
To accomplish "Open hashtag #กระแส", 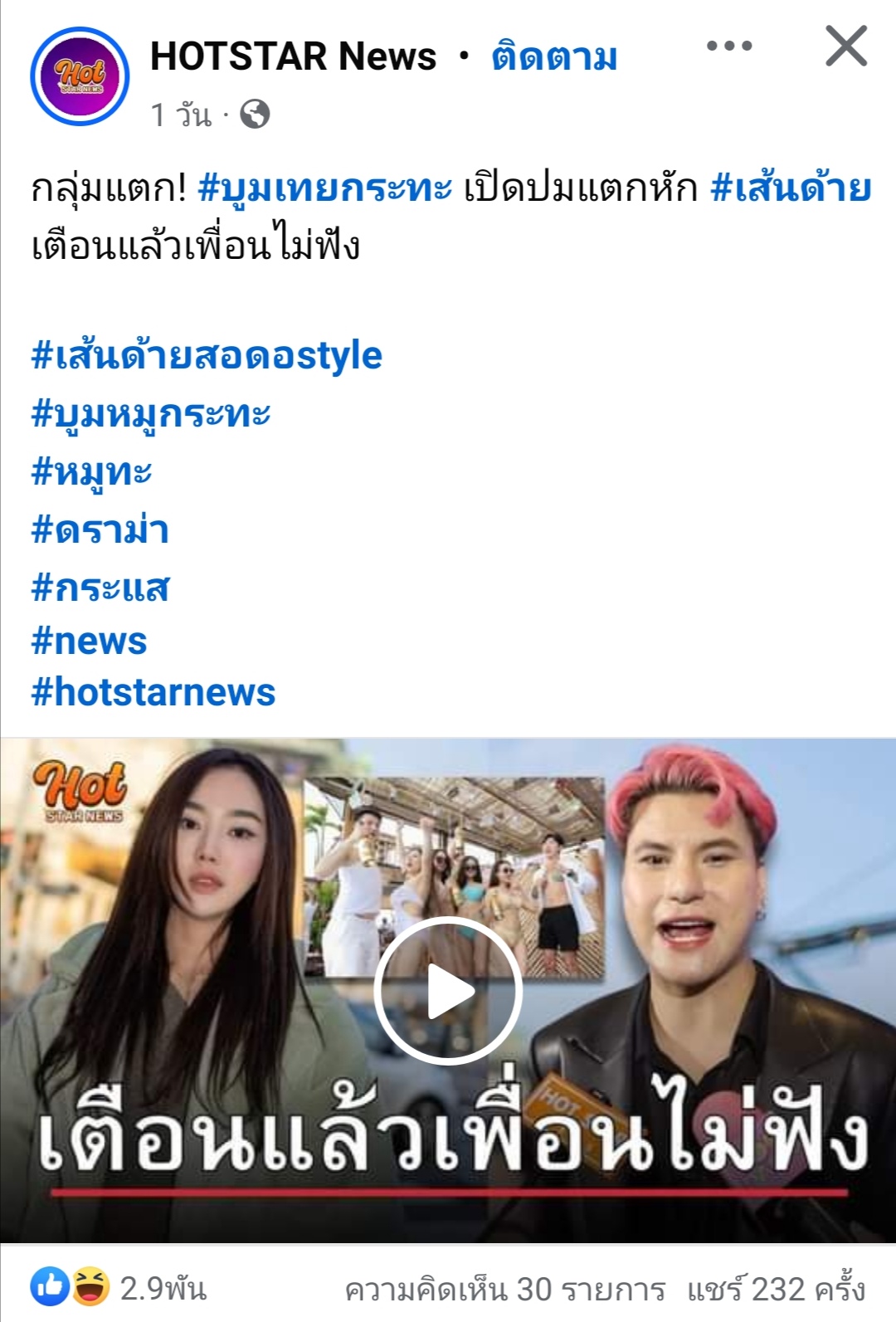I will point(100,588).
